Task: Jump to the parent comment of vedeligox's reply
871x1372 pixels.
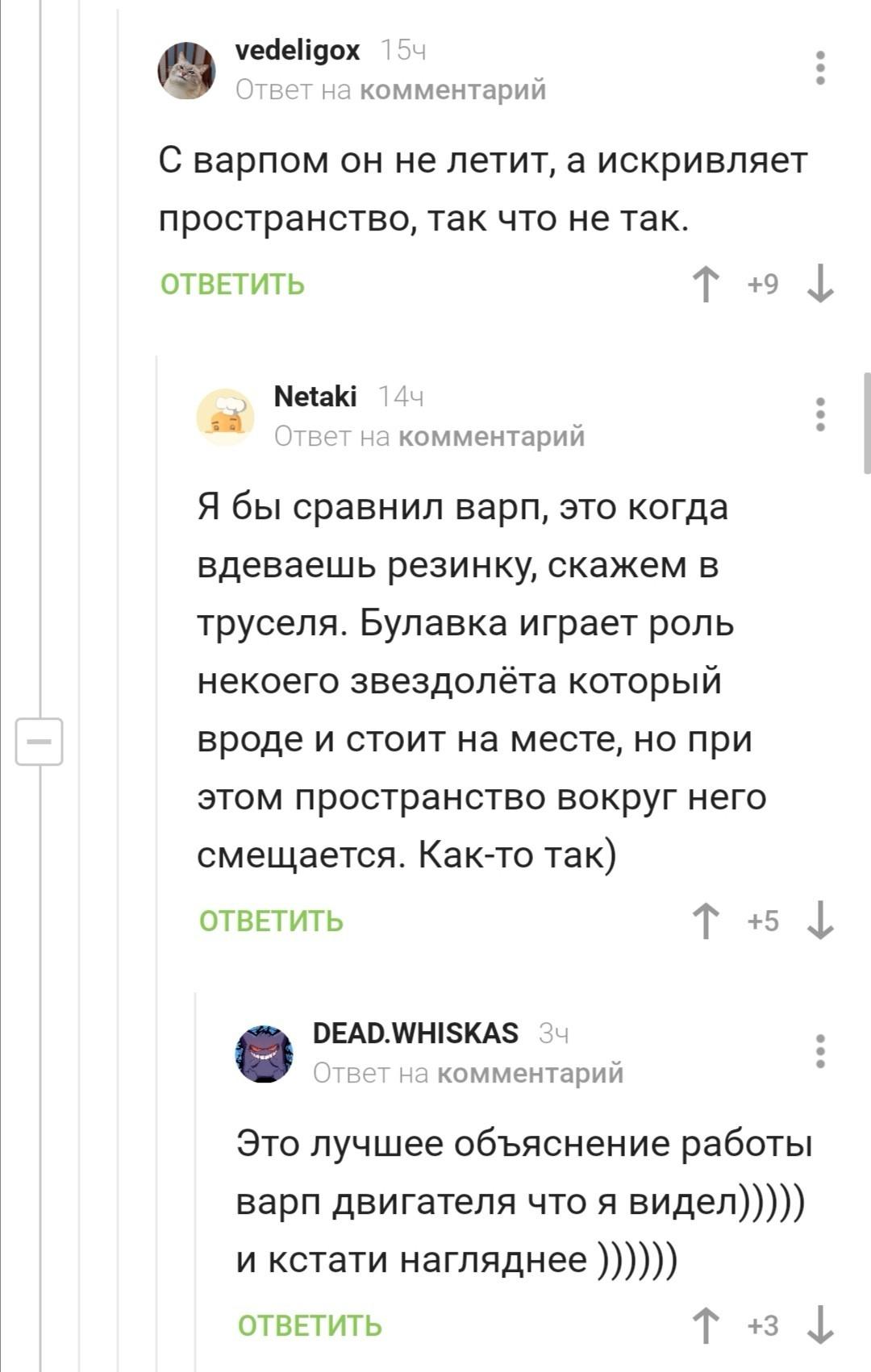Action: [452, 89]
